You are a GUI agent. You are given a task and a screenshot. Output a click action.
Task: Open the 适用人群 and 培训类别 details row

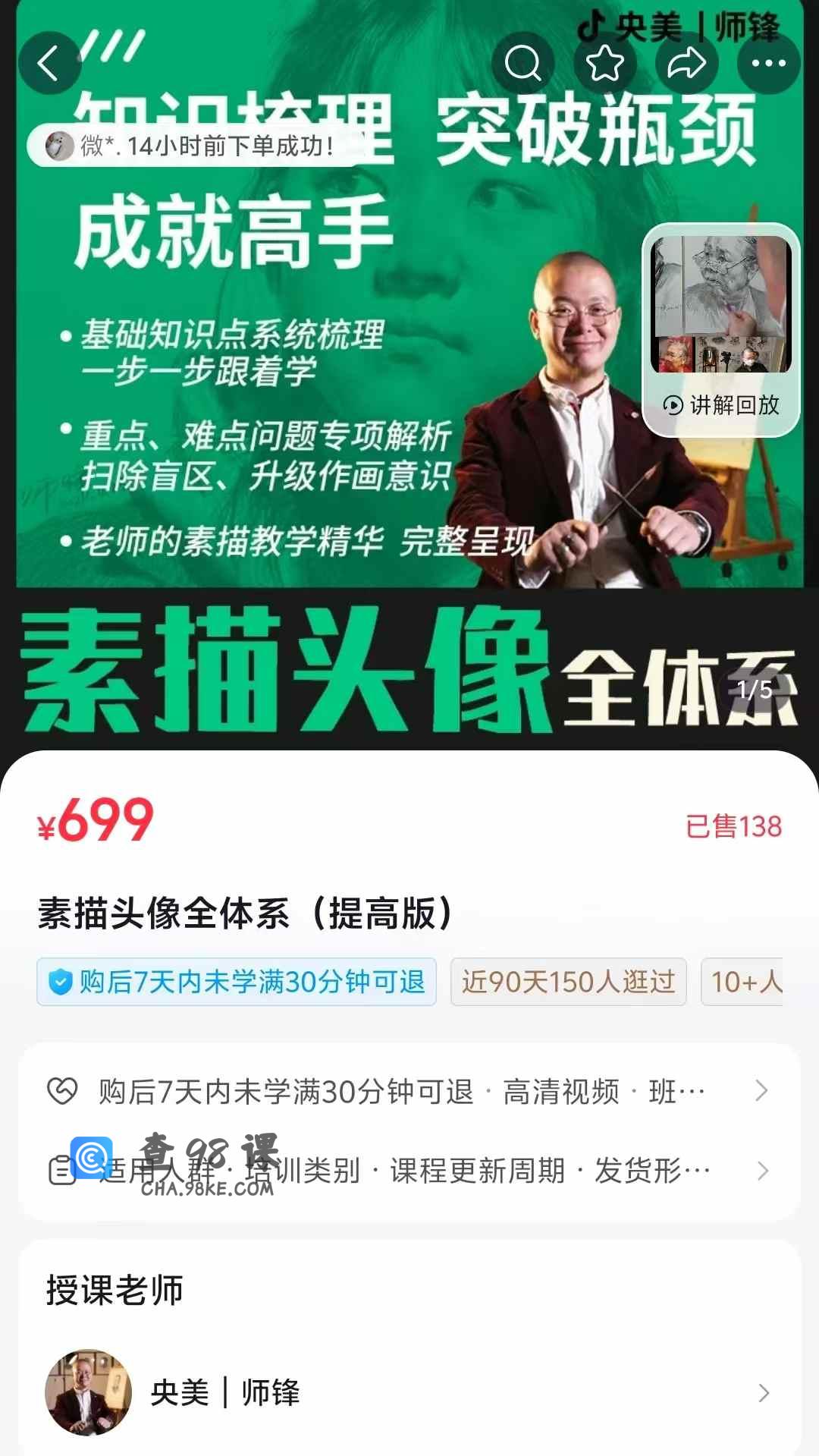(x=409, y=1171)
